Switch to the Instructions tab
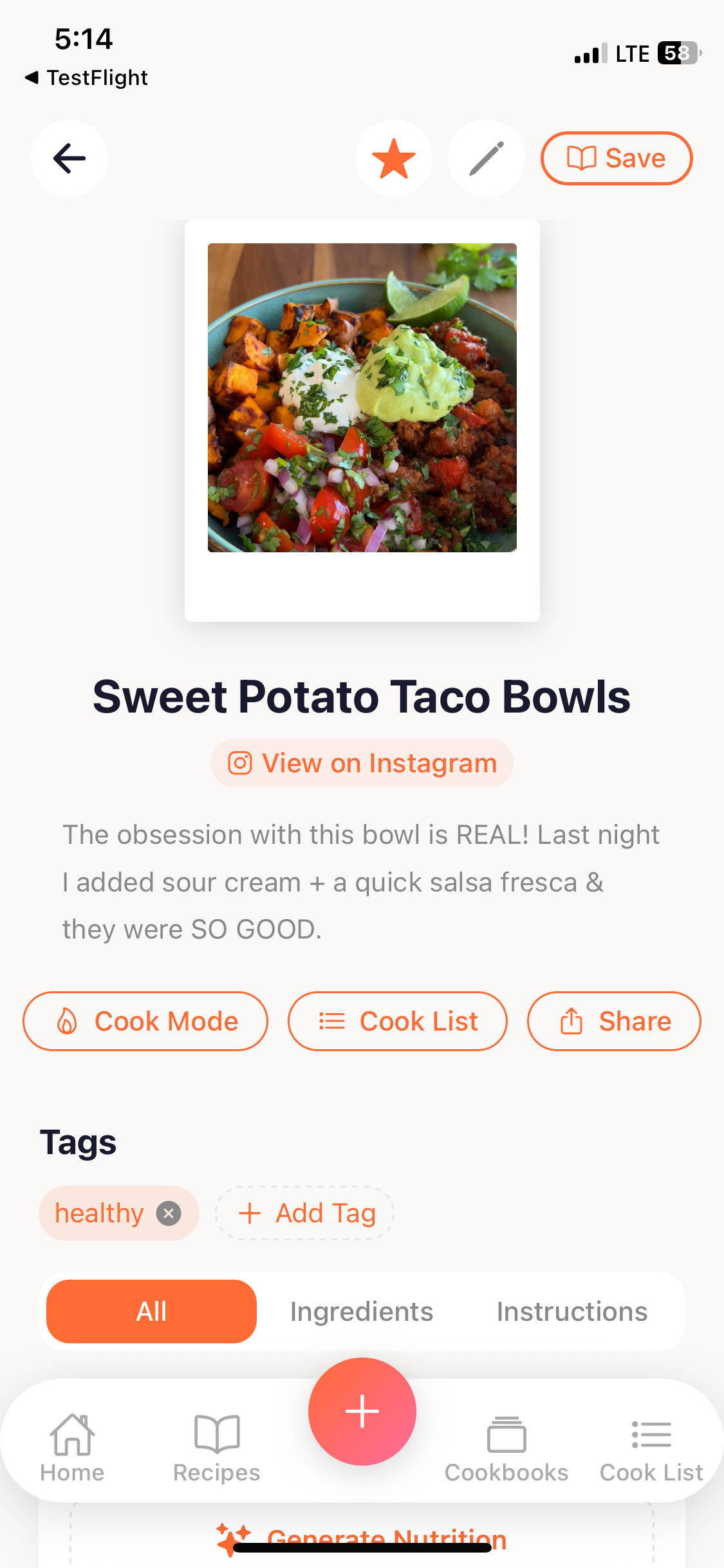 coord(571,1311)
